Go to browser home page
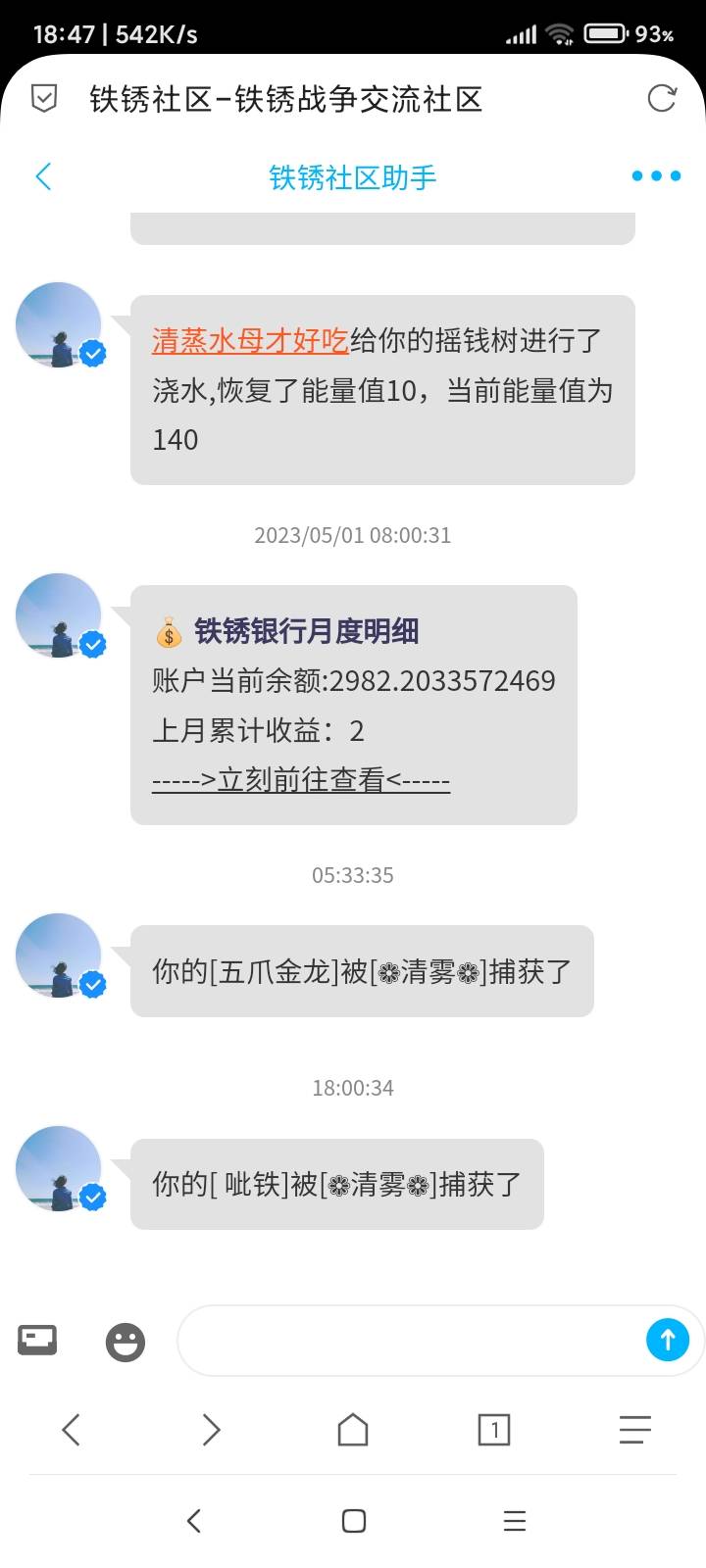Viewport: 706px width, 1568px height. coord(353,1430)
